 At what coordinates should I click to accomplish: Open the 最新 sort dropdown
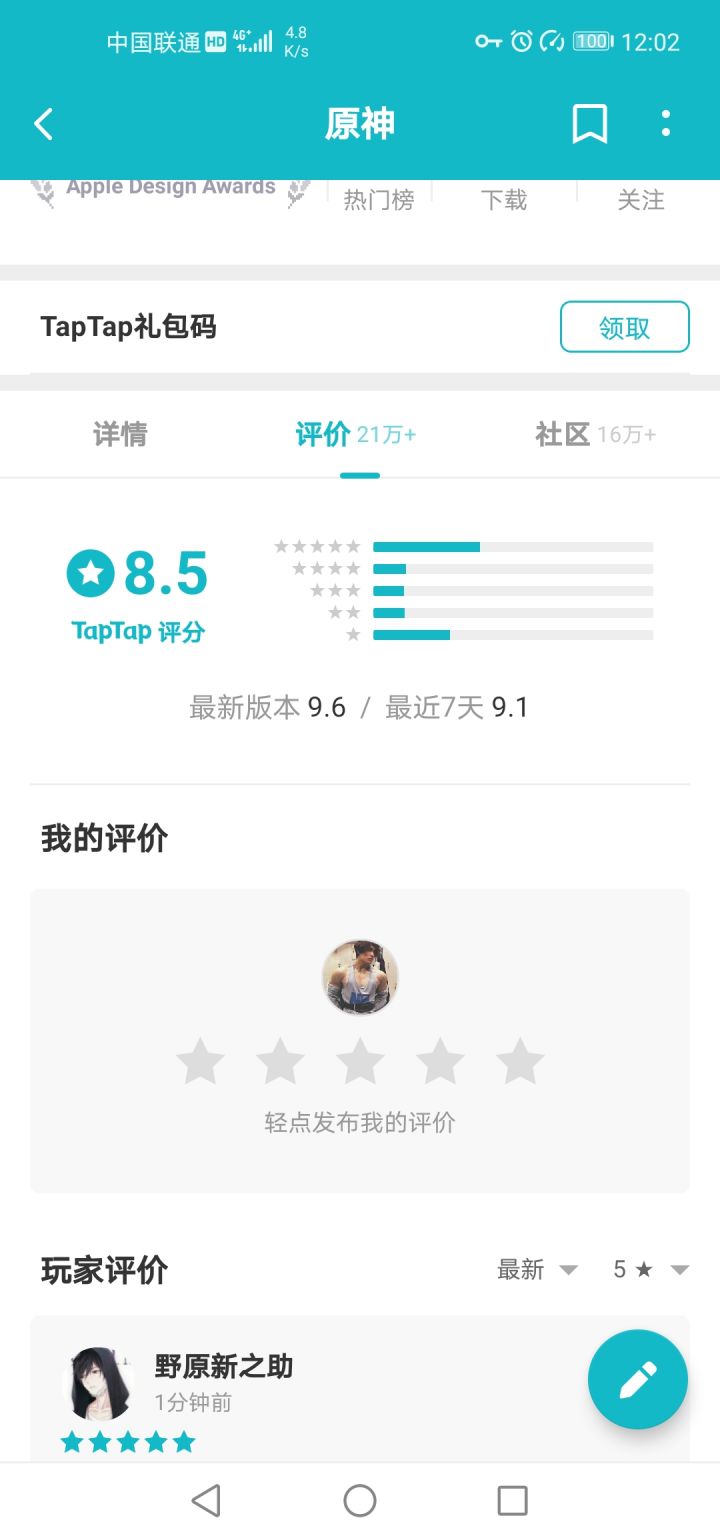click(x=535, y=1269)
